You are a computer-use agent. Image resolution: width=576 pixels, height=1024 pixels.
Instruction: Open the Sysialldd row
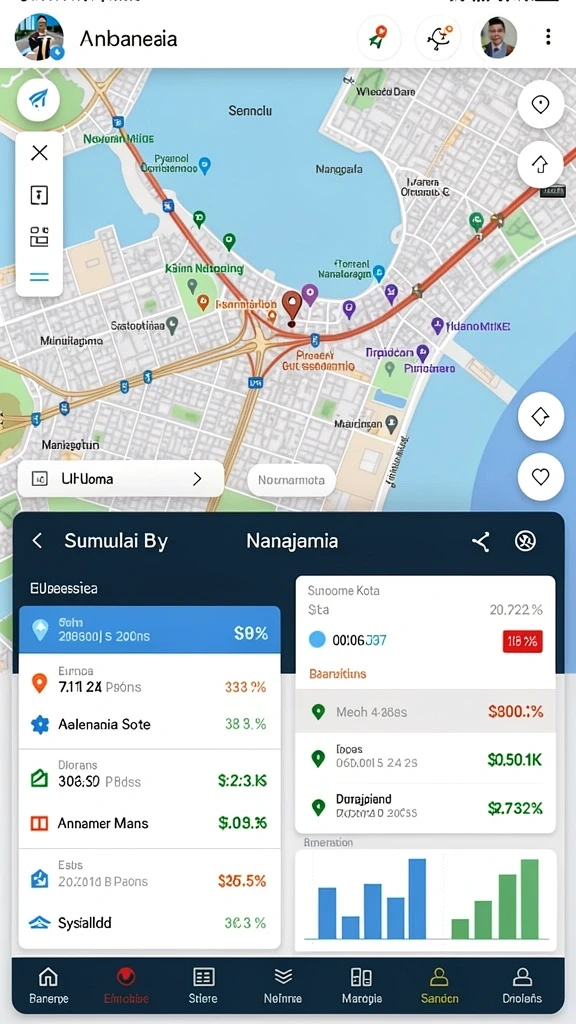(150, 923)
